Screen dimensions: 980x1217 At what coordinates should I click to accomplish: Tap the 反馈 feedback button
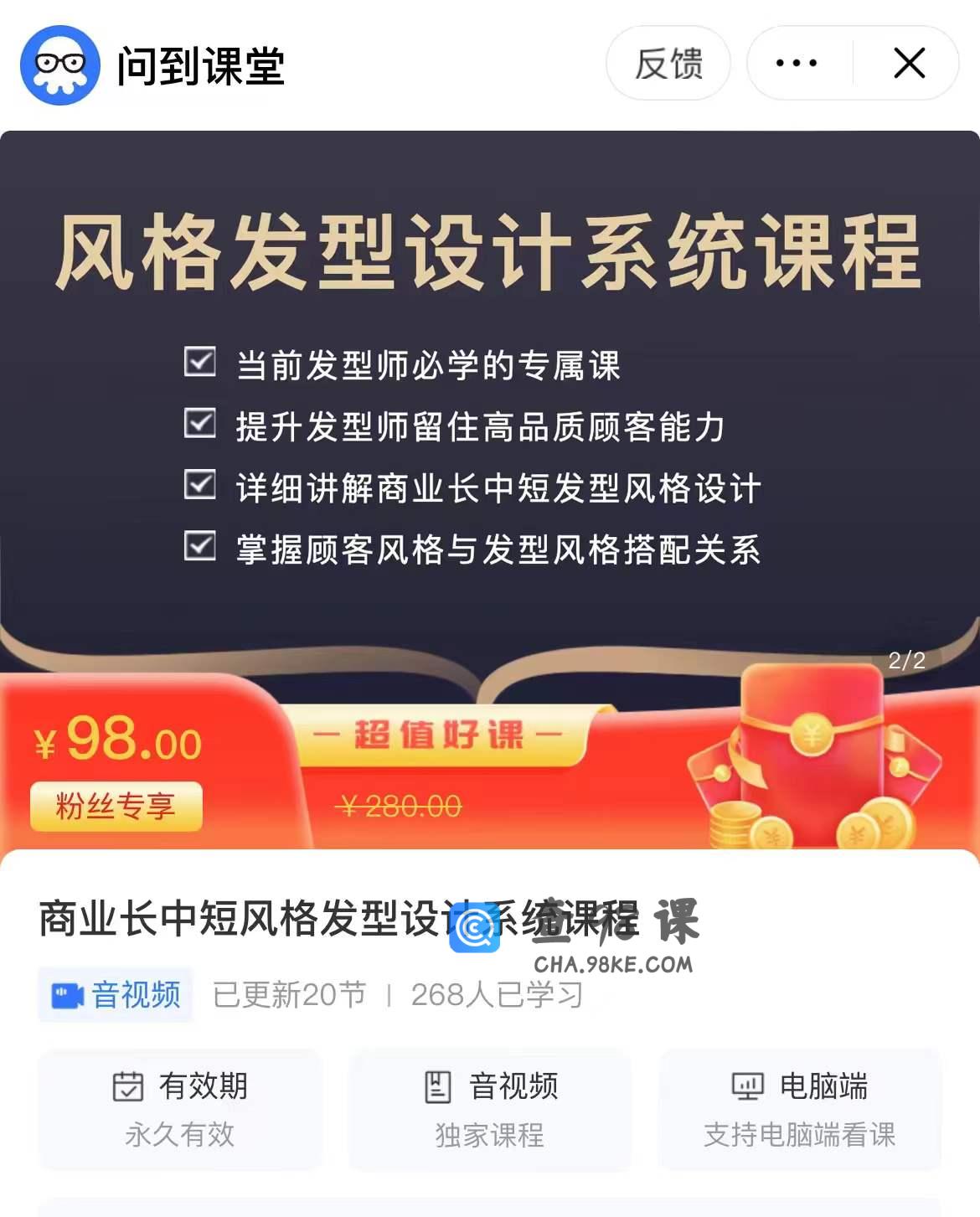point(668,64)
